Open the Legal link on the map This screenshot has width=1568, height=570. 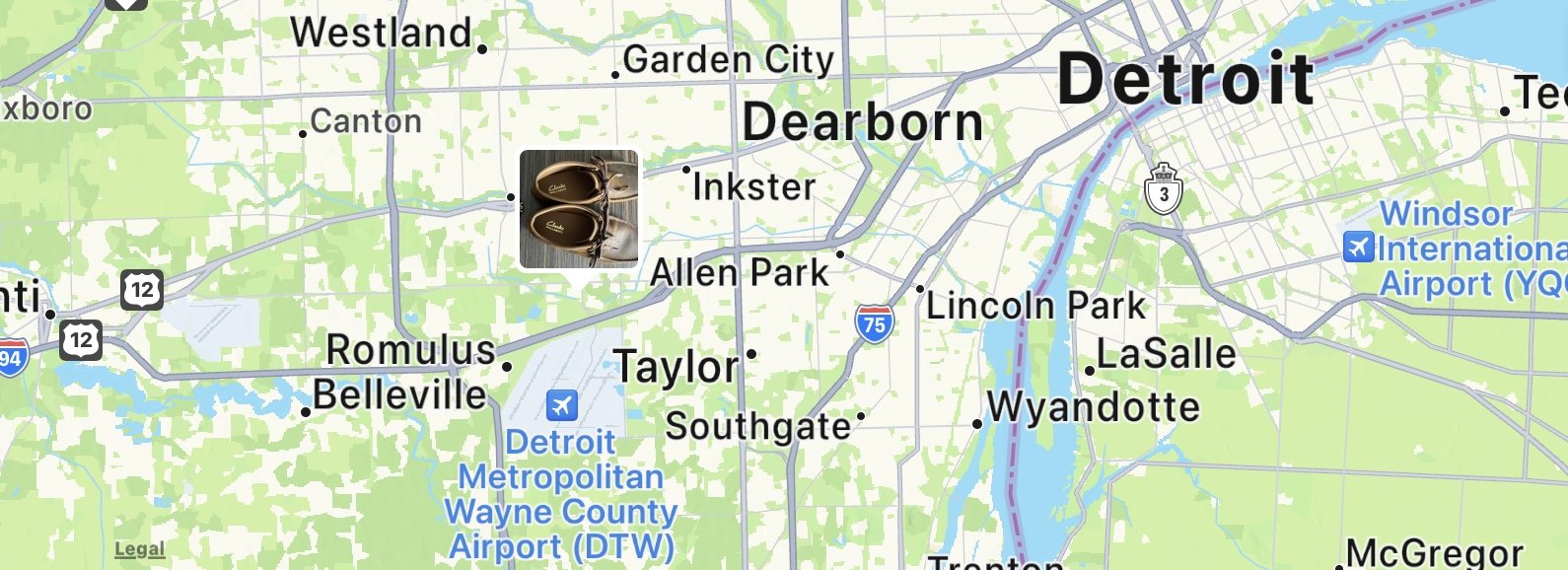139,549
